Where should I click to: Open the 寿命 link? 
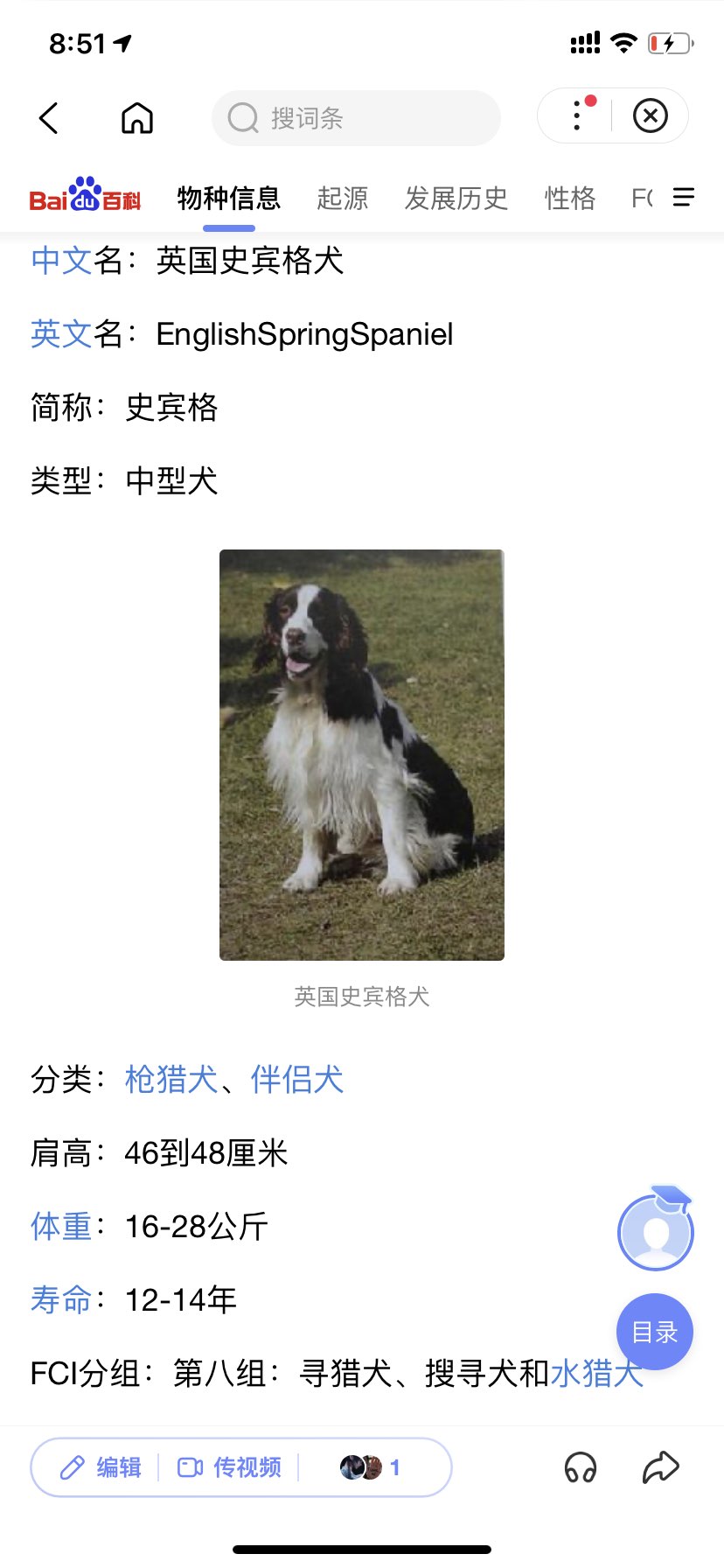coord(61,1300)
